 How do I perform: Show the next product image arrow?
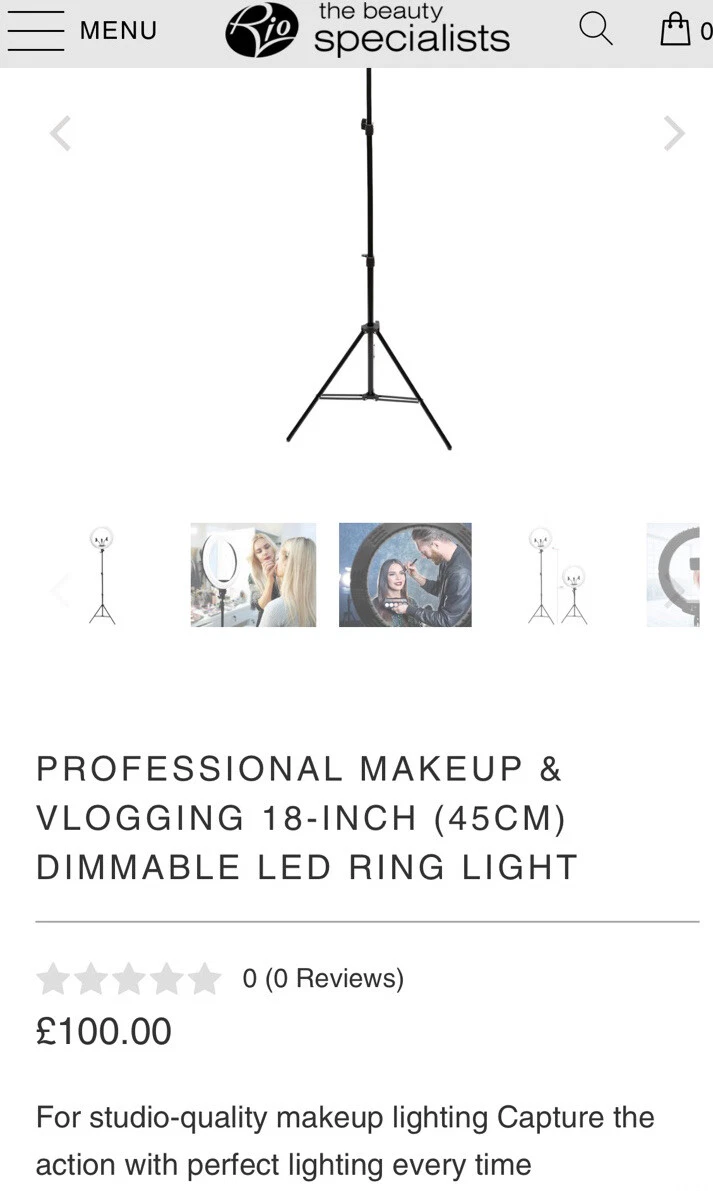(674, 134)
